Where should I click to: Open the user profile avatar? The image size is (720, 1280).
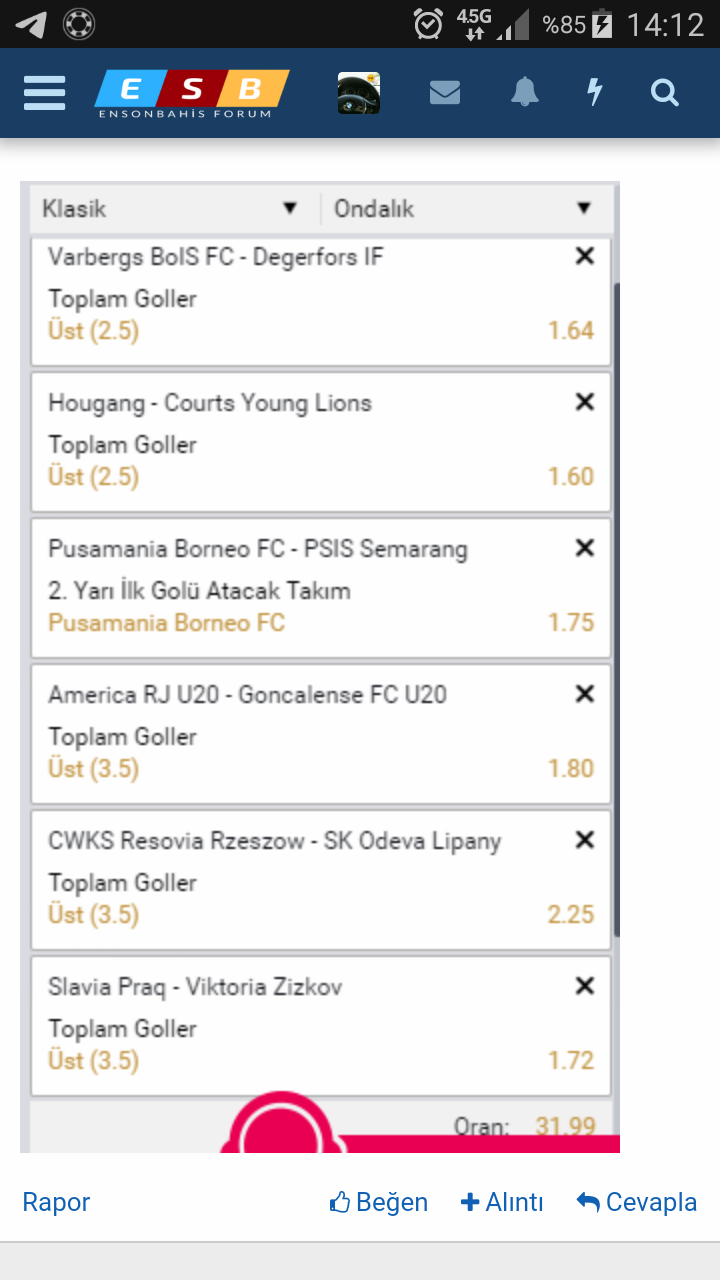coord(359,93)
